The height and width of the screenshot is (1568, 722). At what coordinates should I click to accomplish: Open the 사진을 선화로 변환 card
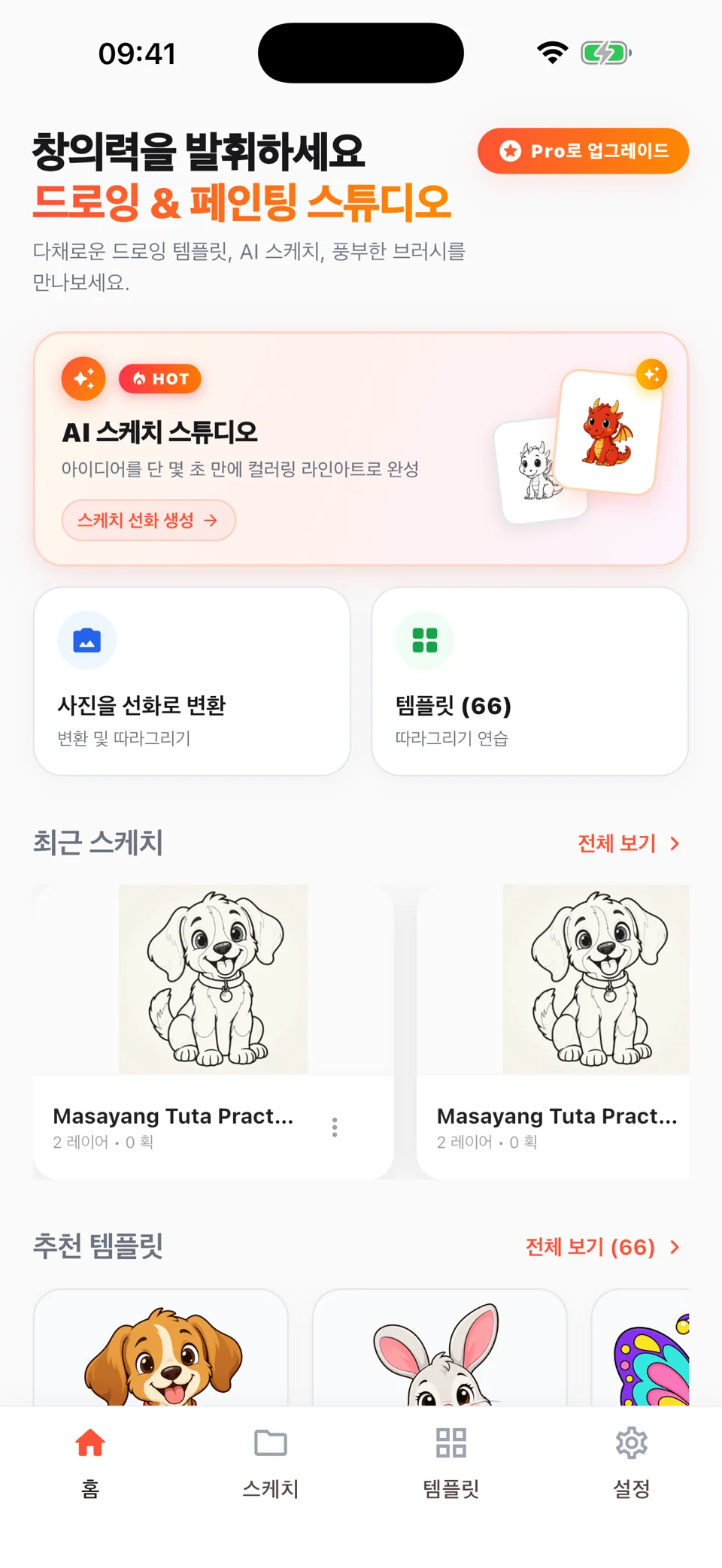(192, 681)
